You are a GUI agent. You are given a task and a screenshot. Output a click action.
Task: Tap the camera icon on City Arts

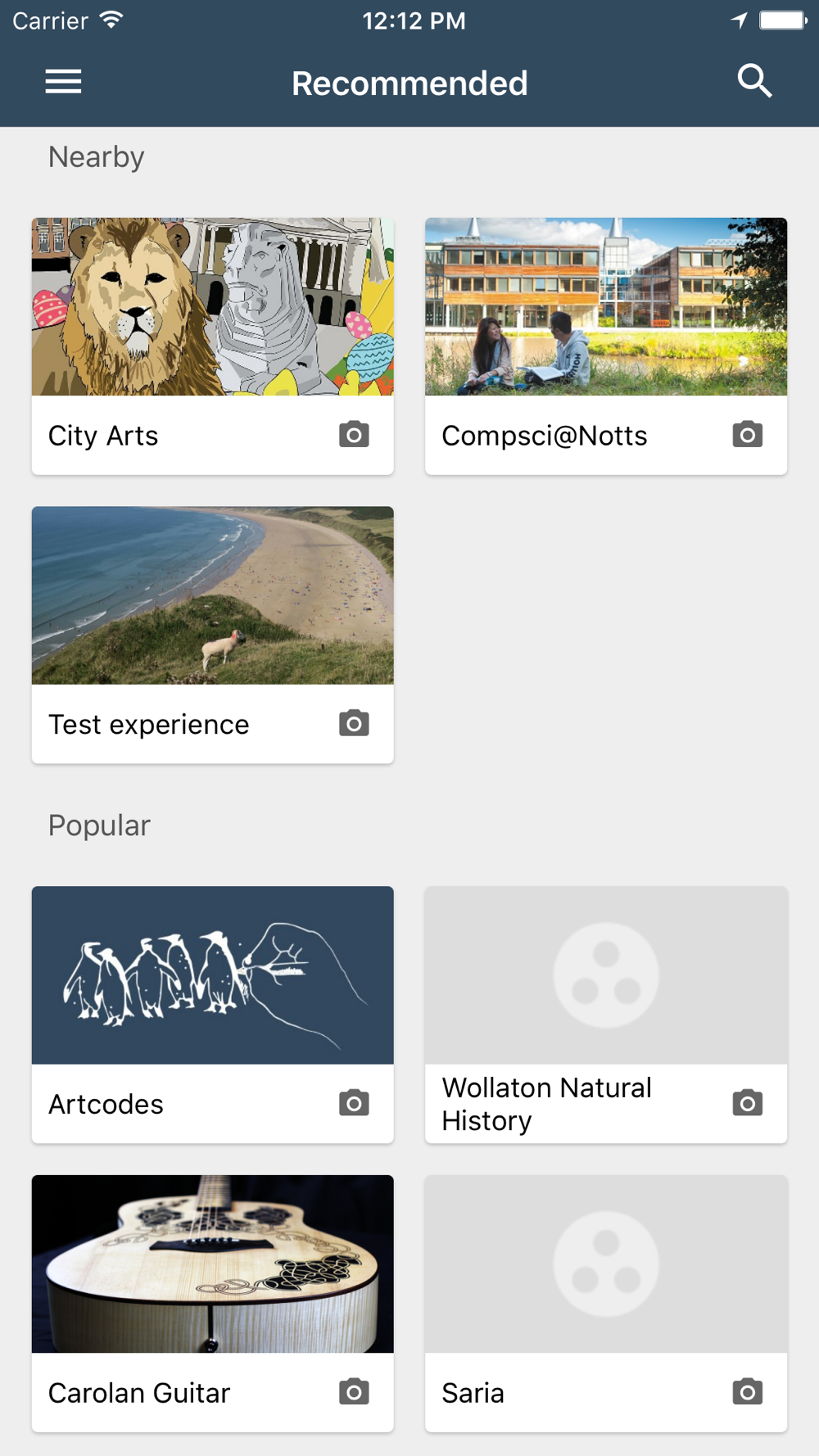[354, 435]
